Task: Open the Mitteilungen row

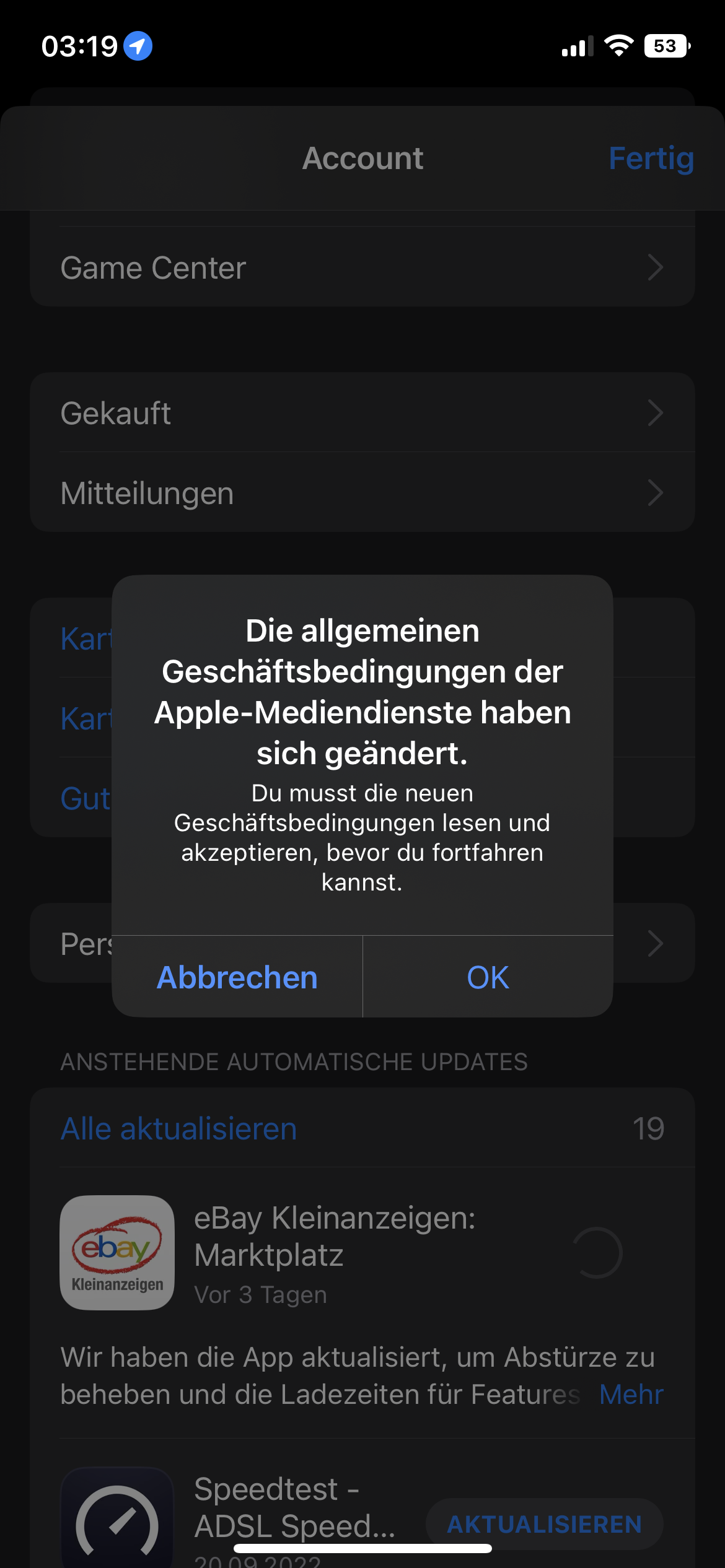Action: coord(362,493)
